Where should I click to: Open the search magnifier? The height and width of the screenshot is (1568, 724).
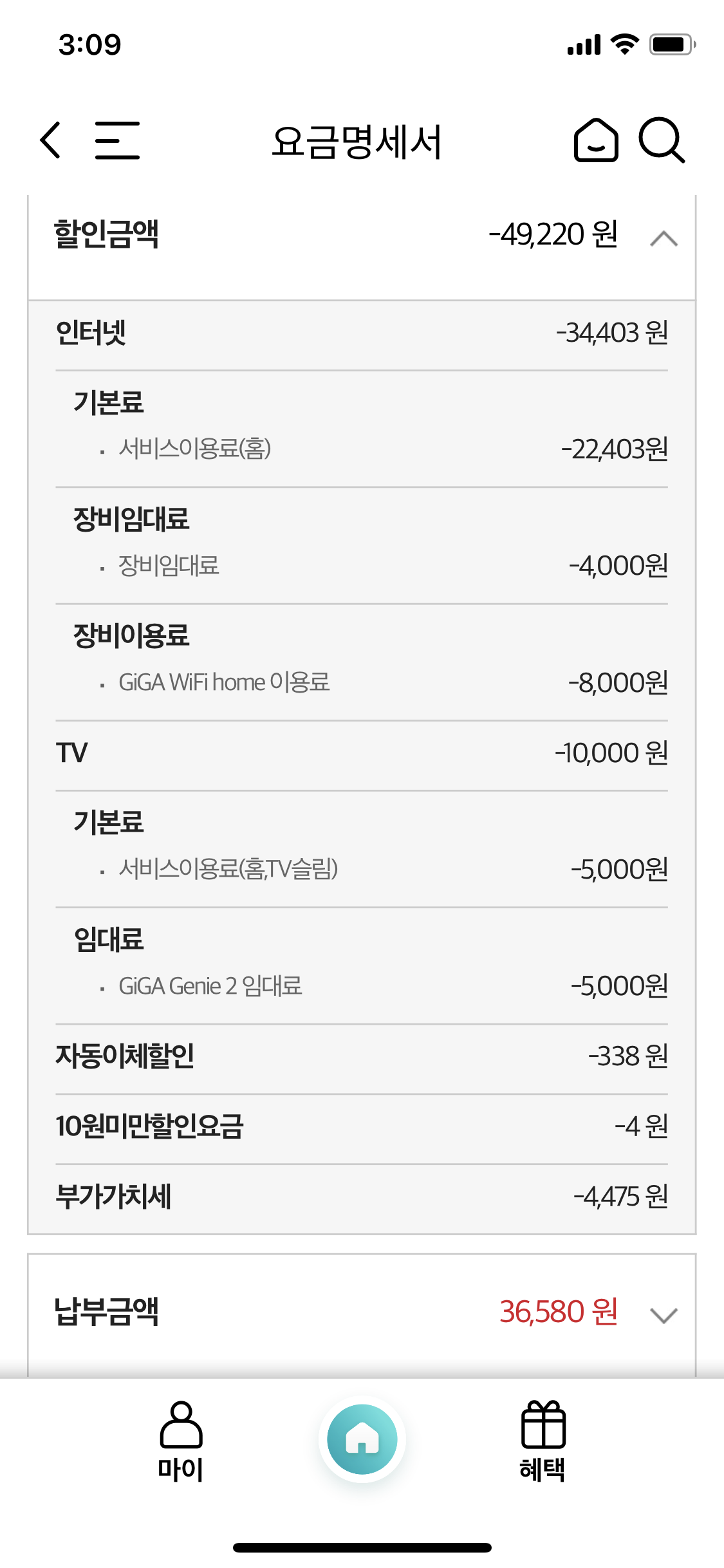coord(661,140)
